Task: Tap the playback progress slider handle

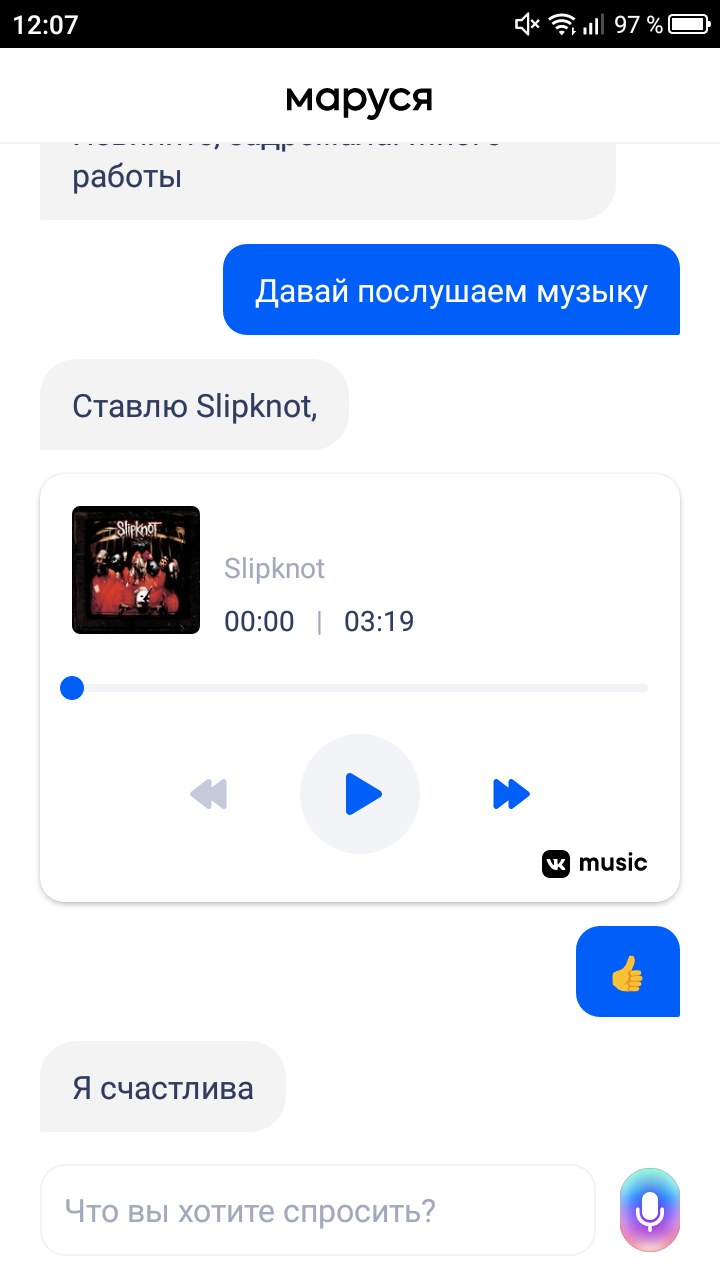Action: [72, 688]
